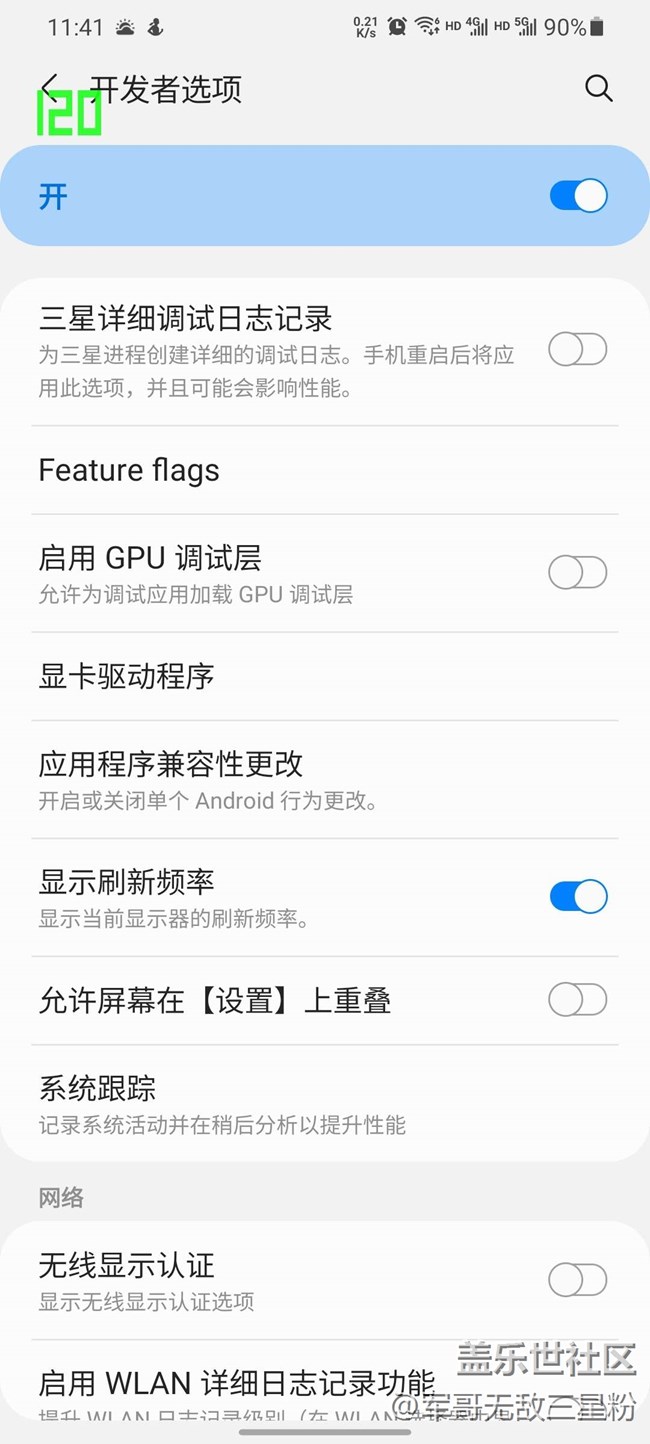Enable 允许屏幕在【设置】上重叠
The height and width of the screenshot is (1444, 650).
(x=578, y=1000)
